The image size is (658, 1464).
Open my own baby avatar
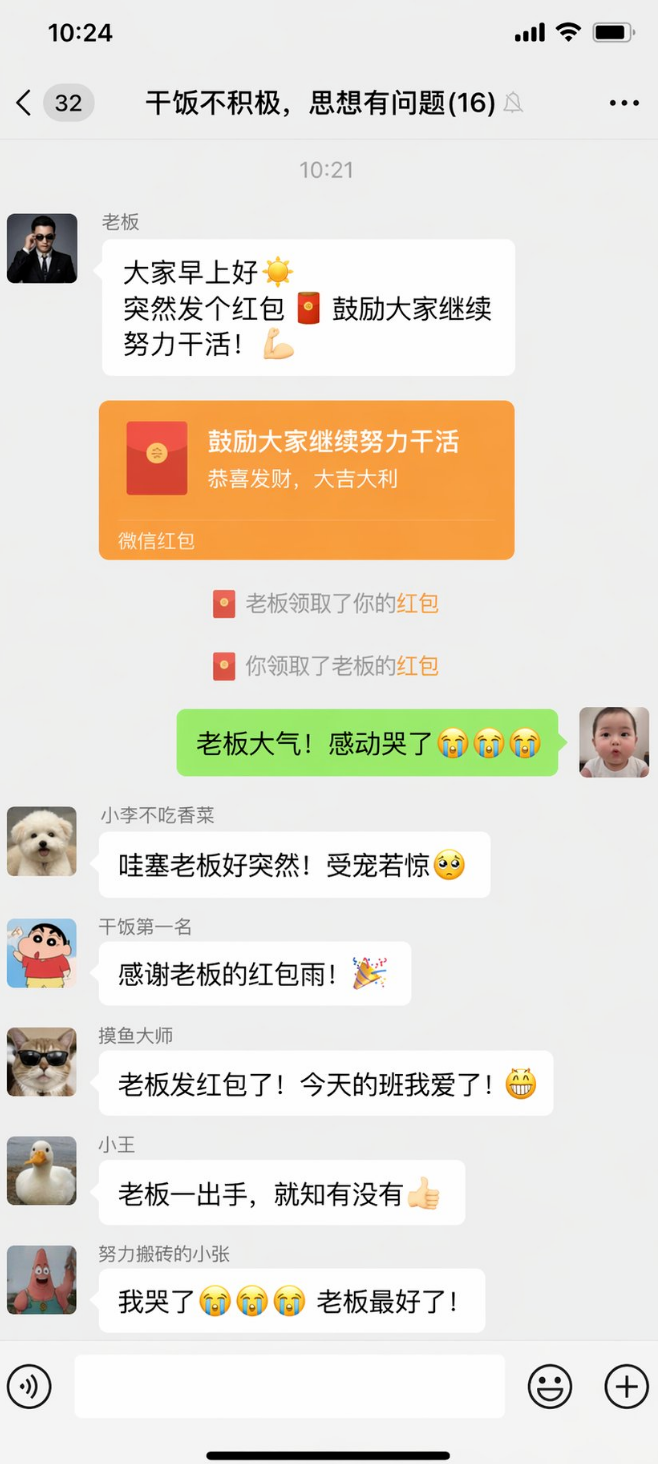(614, 742)
